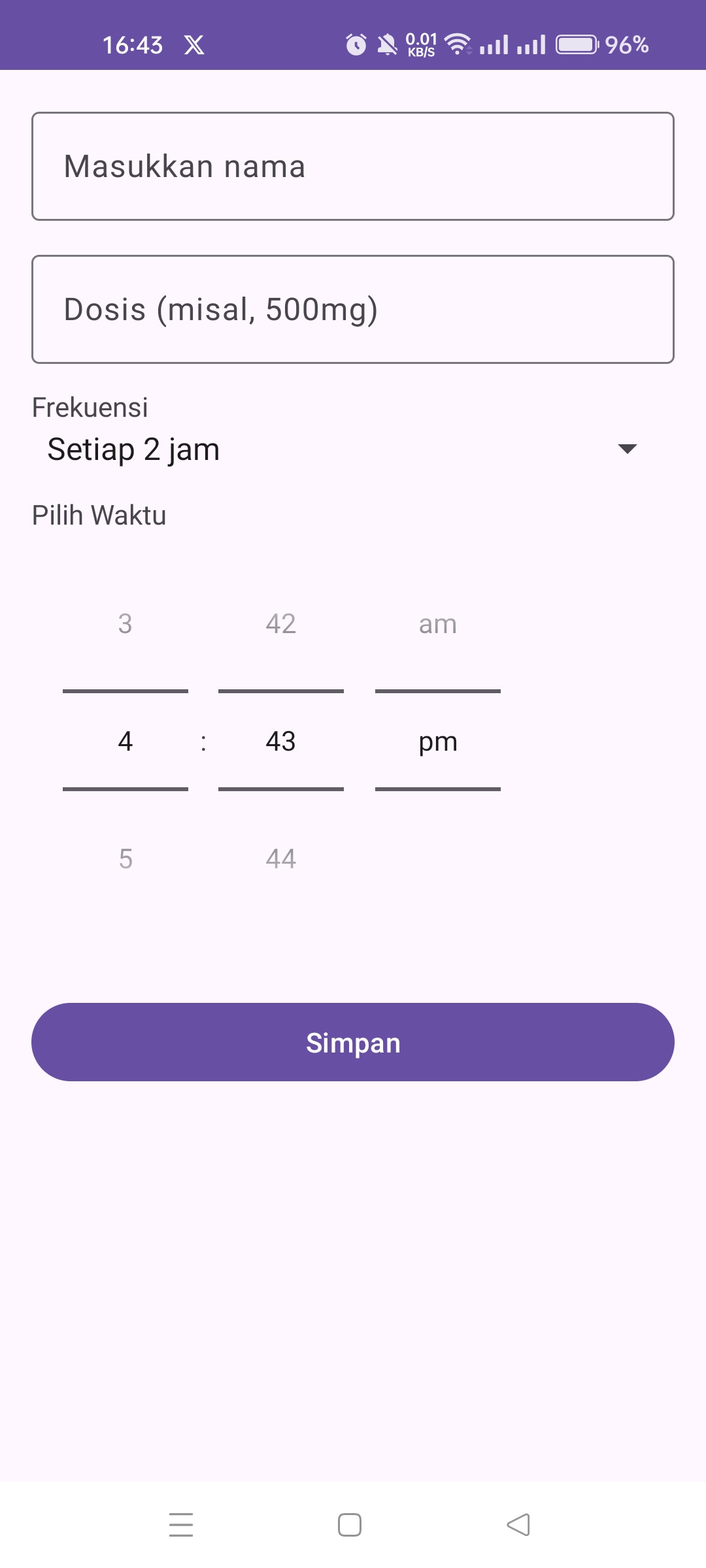Switch the time picker to am
Screen dimensions: 706x1568
point(438,624)
